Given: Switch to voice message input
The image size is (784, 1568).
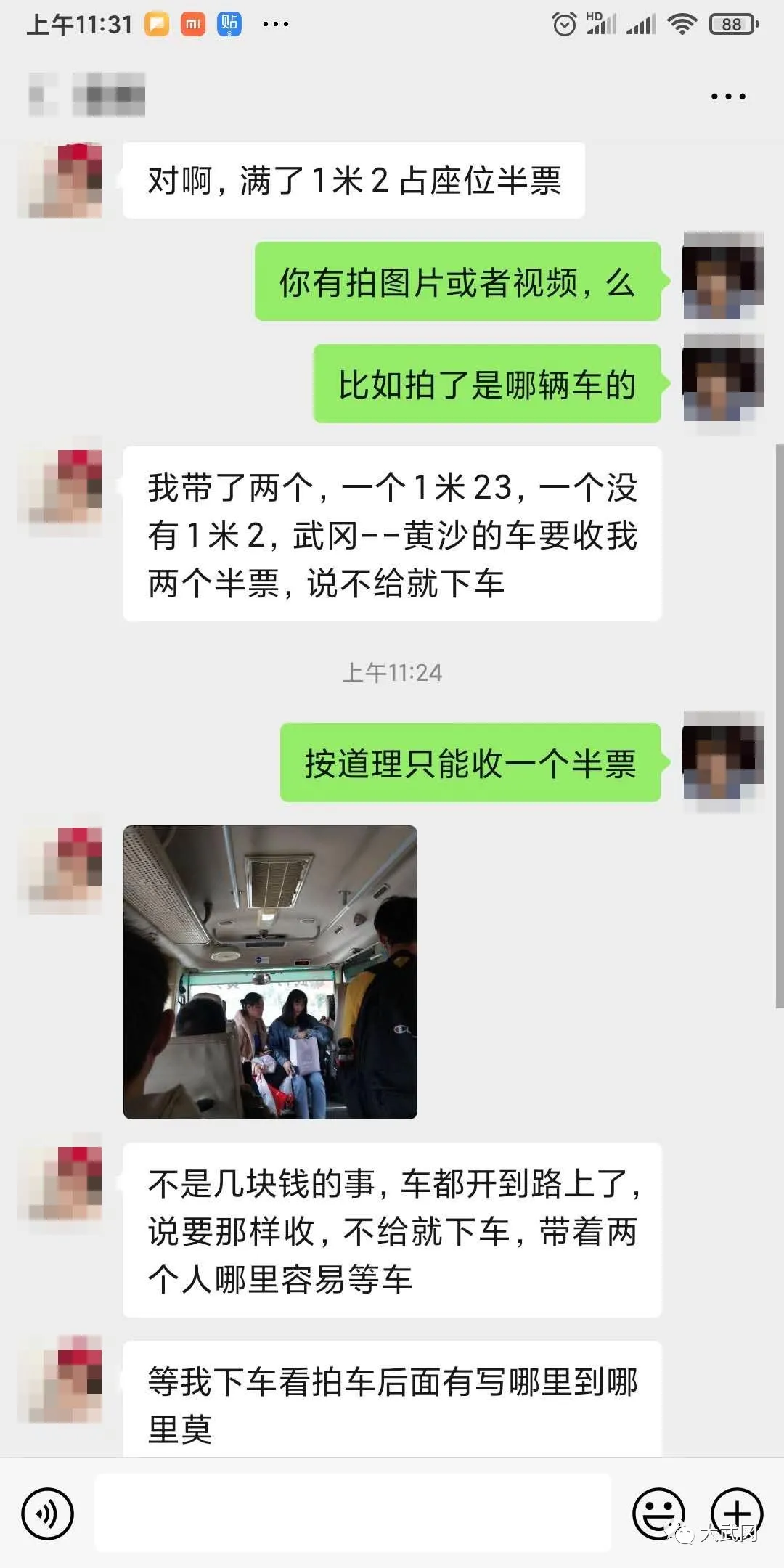Looking at the screenshot, I should (x=48, y=1514).
